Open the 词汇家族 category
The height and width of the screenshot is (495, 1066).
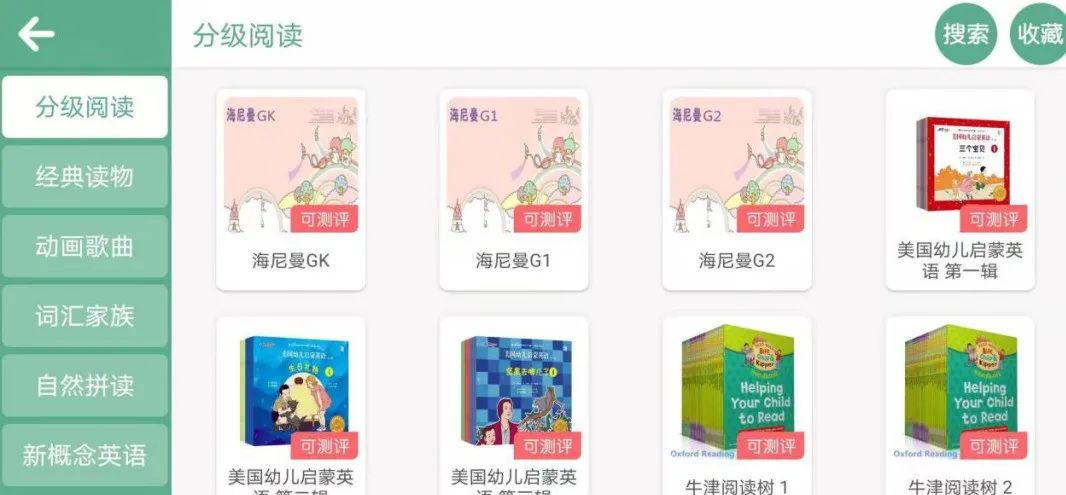point(85,316)
